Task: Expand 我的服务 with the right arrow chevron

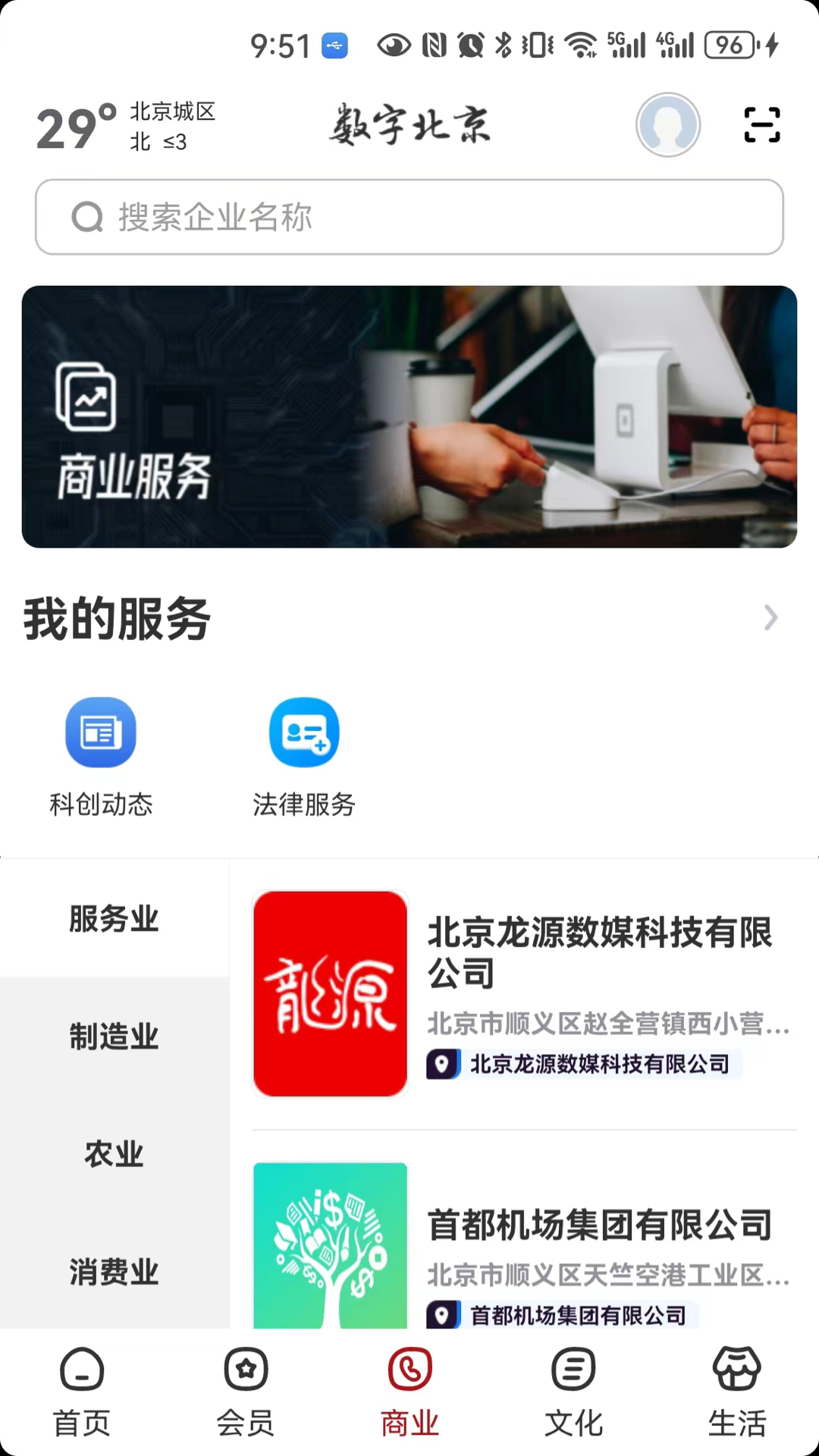Action: (x=771, y=618)
